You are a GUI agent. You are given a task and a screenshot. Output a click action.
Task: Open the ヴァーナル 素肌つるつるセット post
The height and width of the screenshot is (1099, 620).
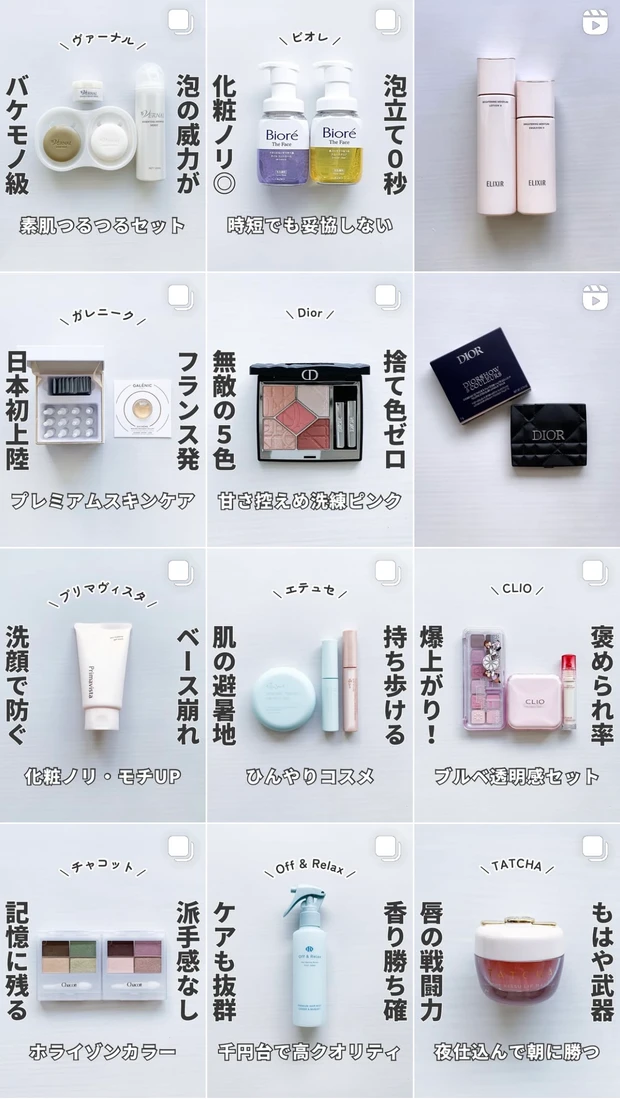[x=102, y=135]
